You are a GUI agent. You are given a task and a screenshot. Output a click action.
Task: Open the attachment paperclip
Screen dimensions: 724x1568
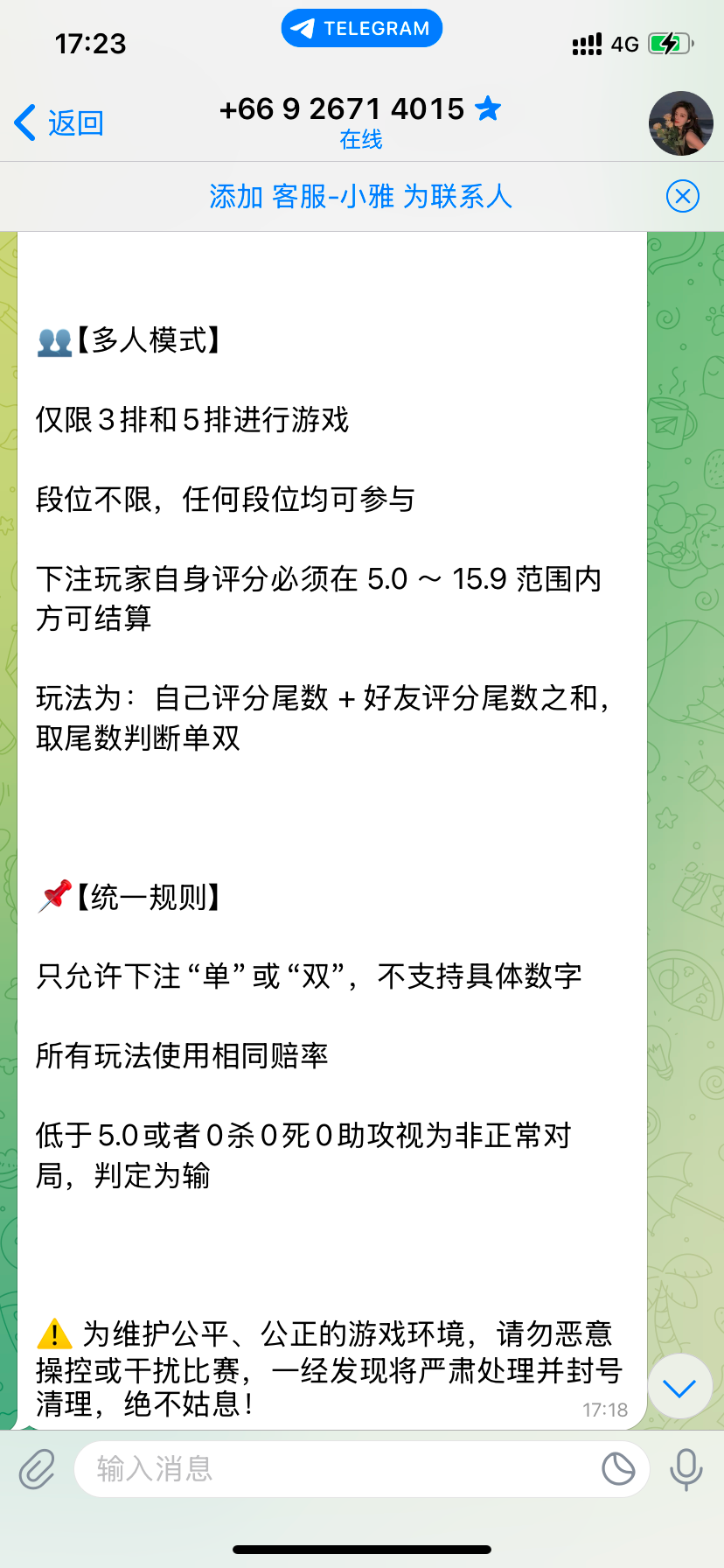37,1469
